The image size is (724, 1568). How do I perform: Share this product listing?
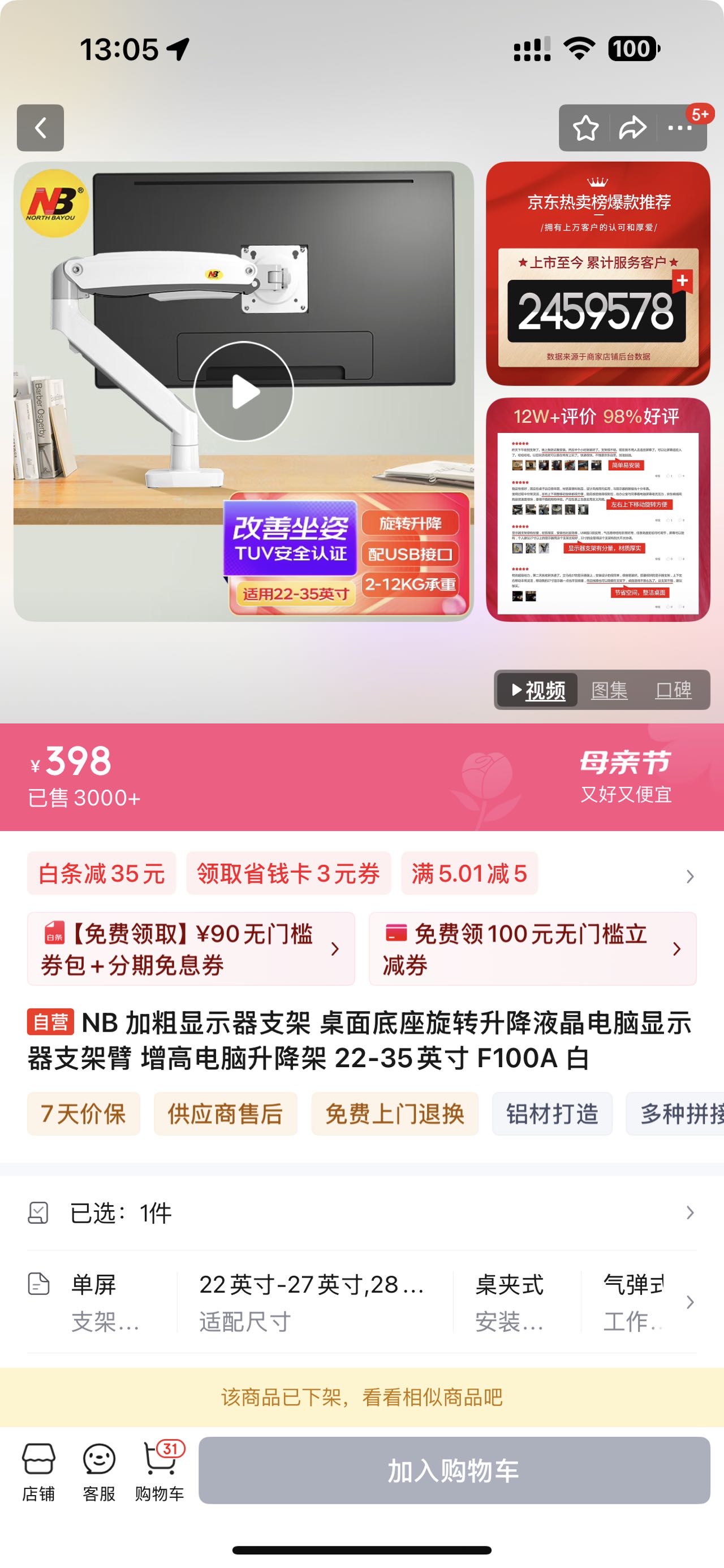633,128
